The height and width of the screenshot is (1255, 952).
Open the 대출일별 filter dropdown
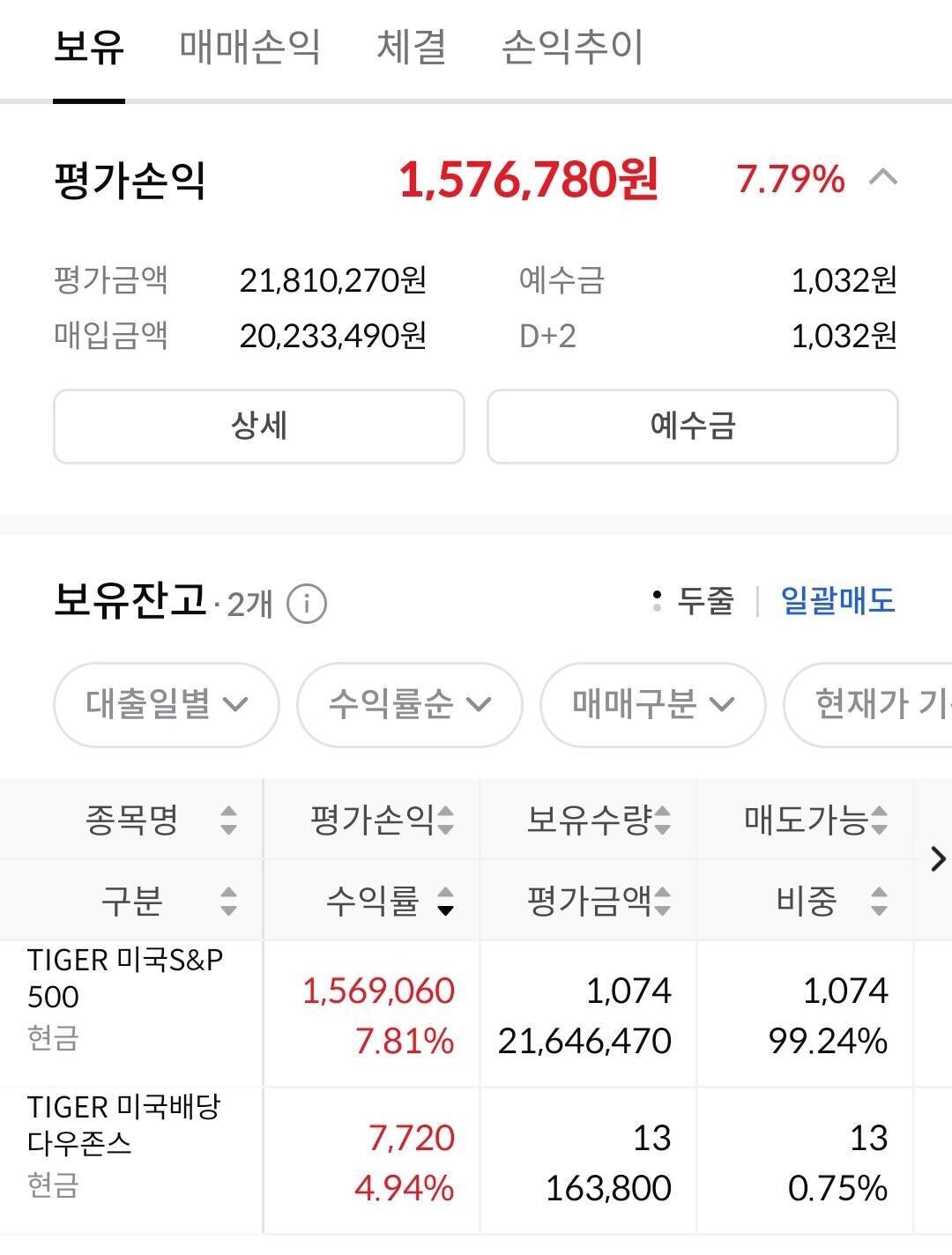(x=166, y=704)
